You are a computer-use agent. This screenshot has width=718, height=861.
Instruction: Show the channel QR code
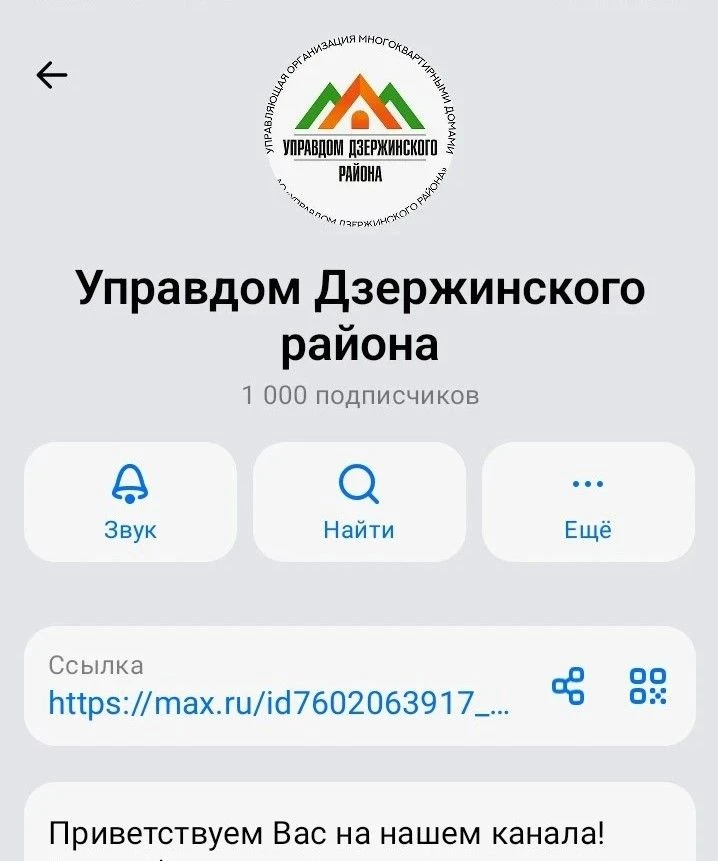coord(648,687)
